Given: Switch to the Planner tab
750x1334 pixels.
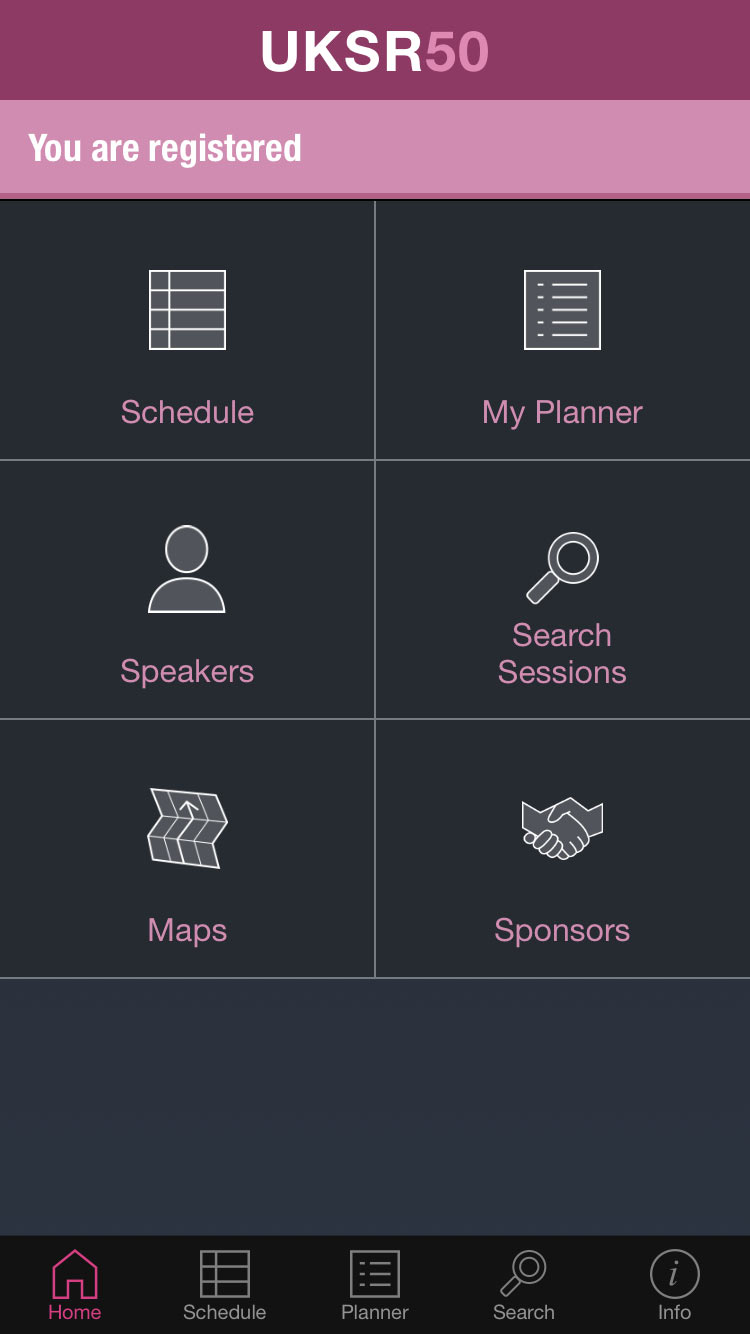Looking at the screenshot, I should click(x=375, y=1285).
